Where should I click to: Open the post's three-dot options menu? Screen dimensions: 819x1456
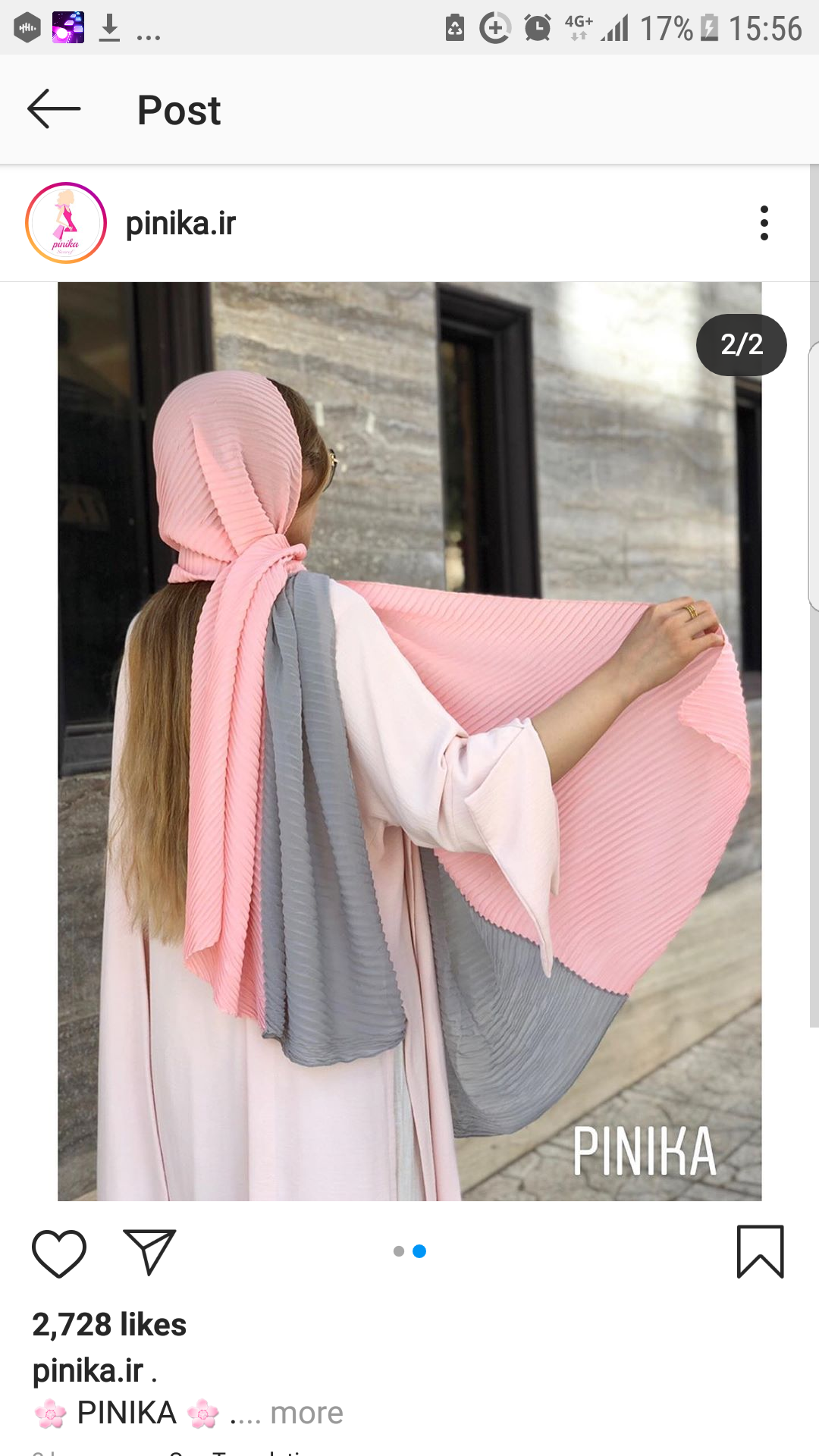(764, 223)
